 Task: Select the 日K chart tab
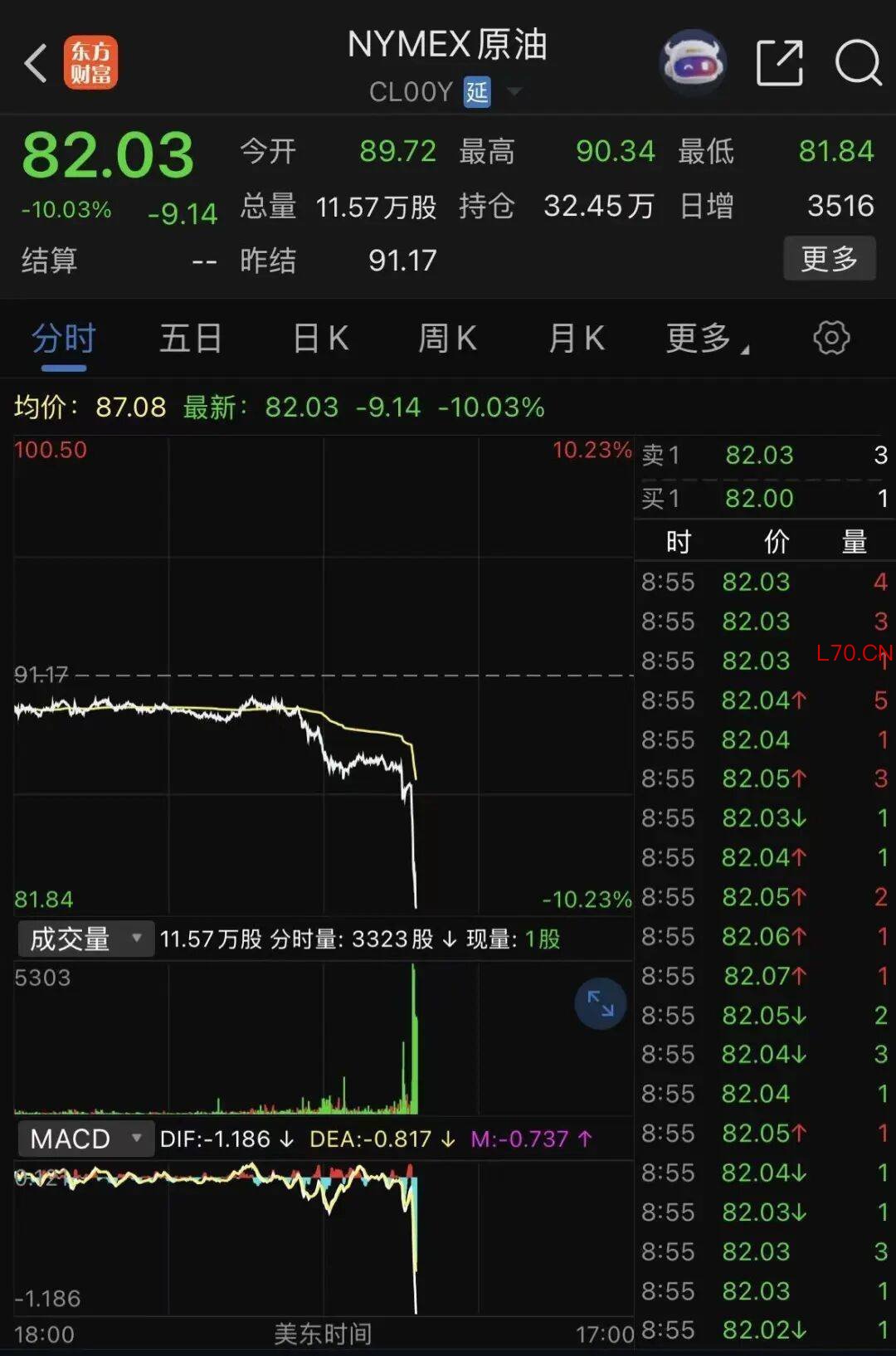click(x=321, y=339)
